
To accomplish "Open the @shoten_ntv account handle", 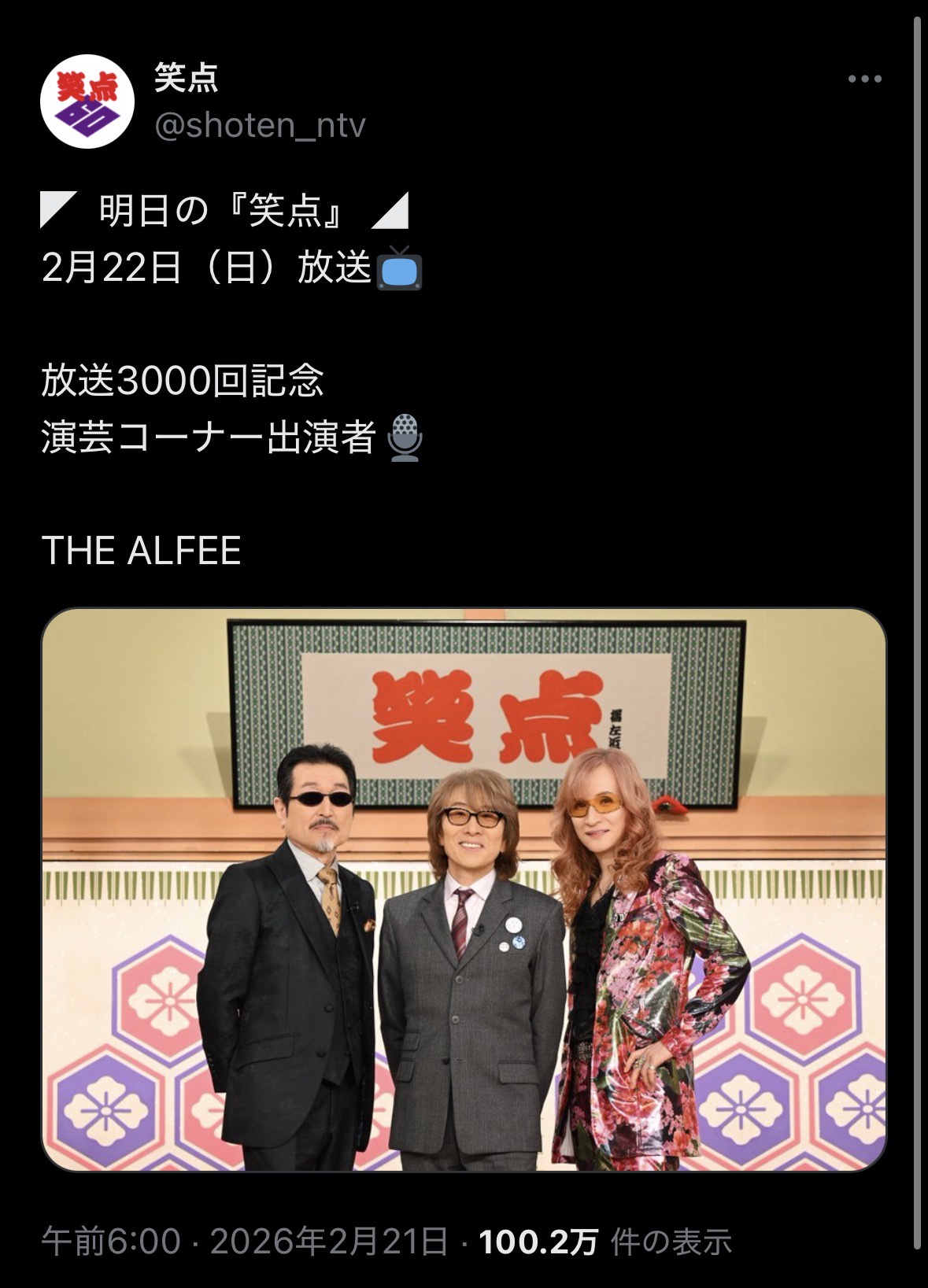I will point(260,126).
